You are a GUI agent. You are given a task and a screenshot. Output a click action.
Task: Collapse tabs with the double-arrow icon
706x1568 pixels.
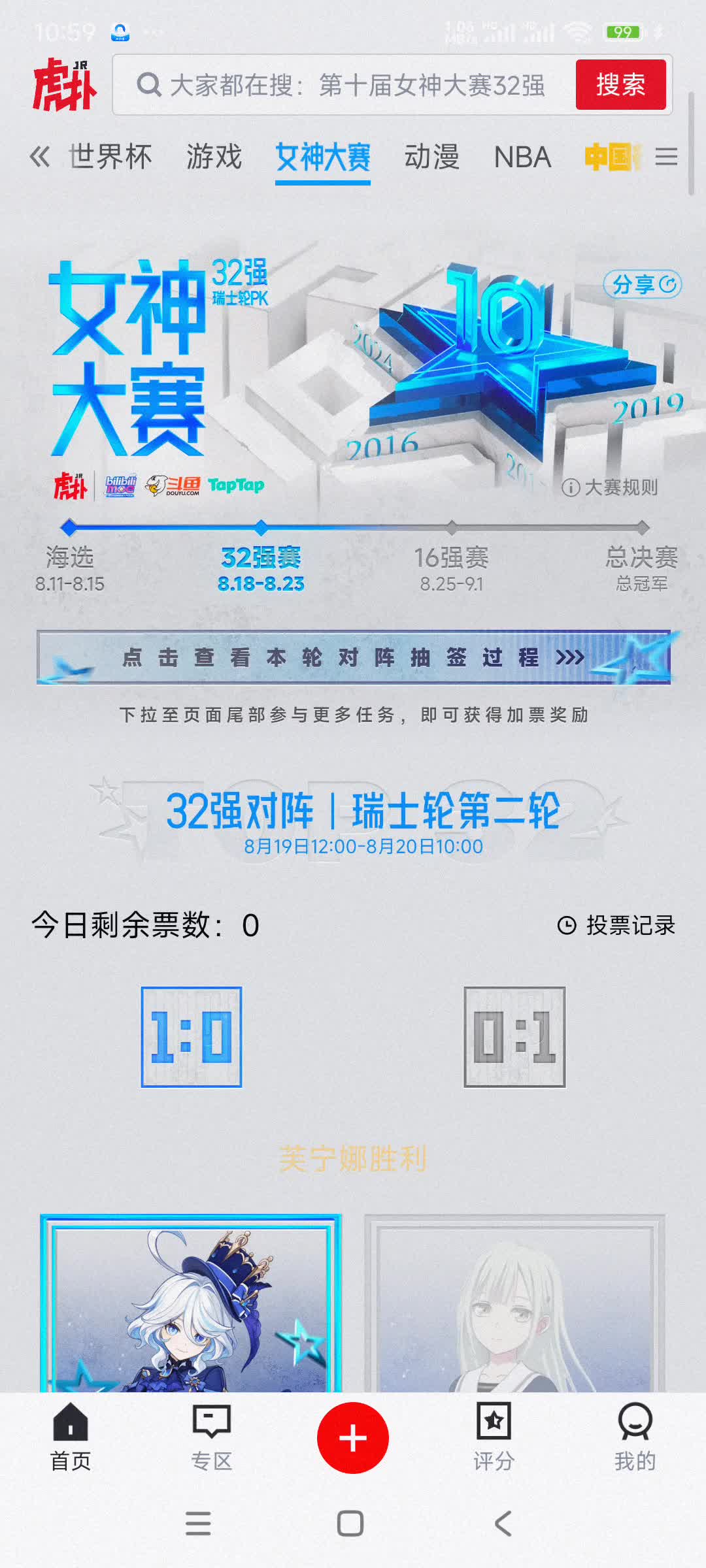click(x=39, y=157)
